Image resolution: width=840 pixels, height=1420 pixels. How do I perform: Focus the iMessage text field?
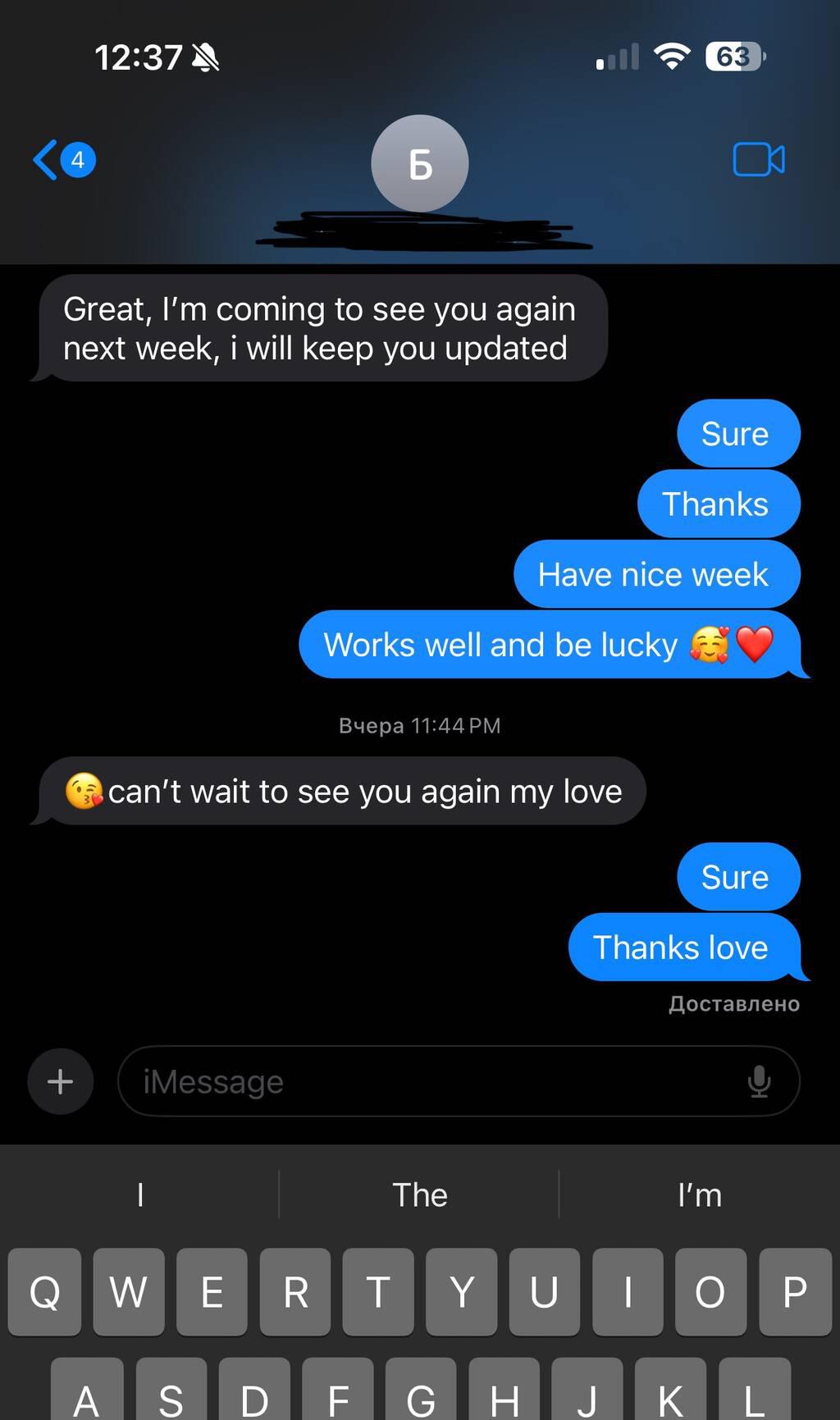(x=427, y=1082)
